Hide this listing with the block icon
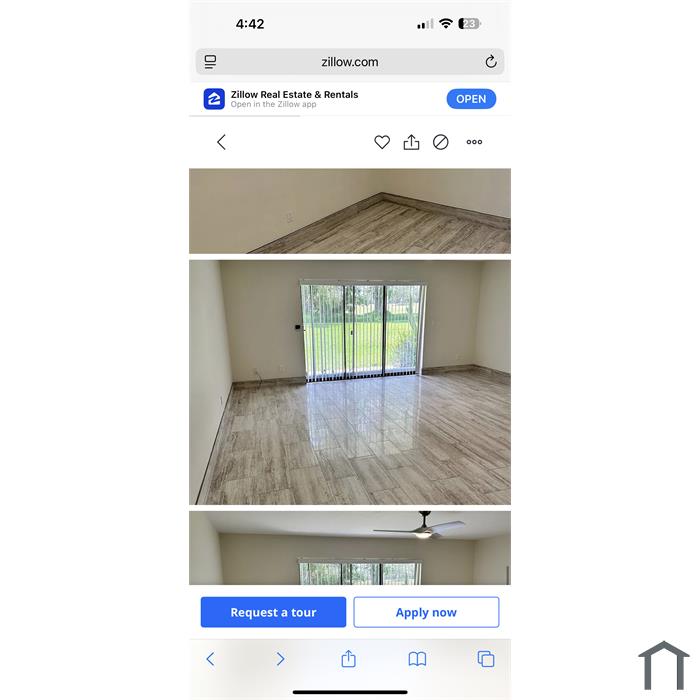The width and height of the screenshot is (700, 700). click(x=441, y=142)
